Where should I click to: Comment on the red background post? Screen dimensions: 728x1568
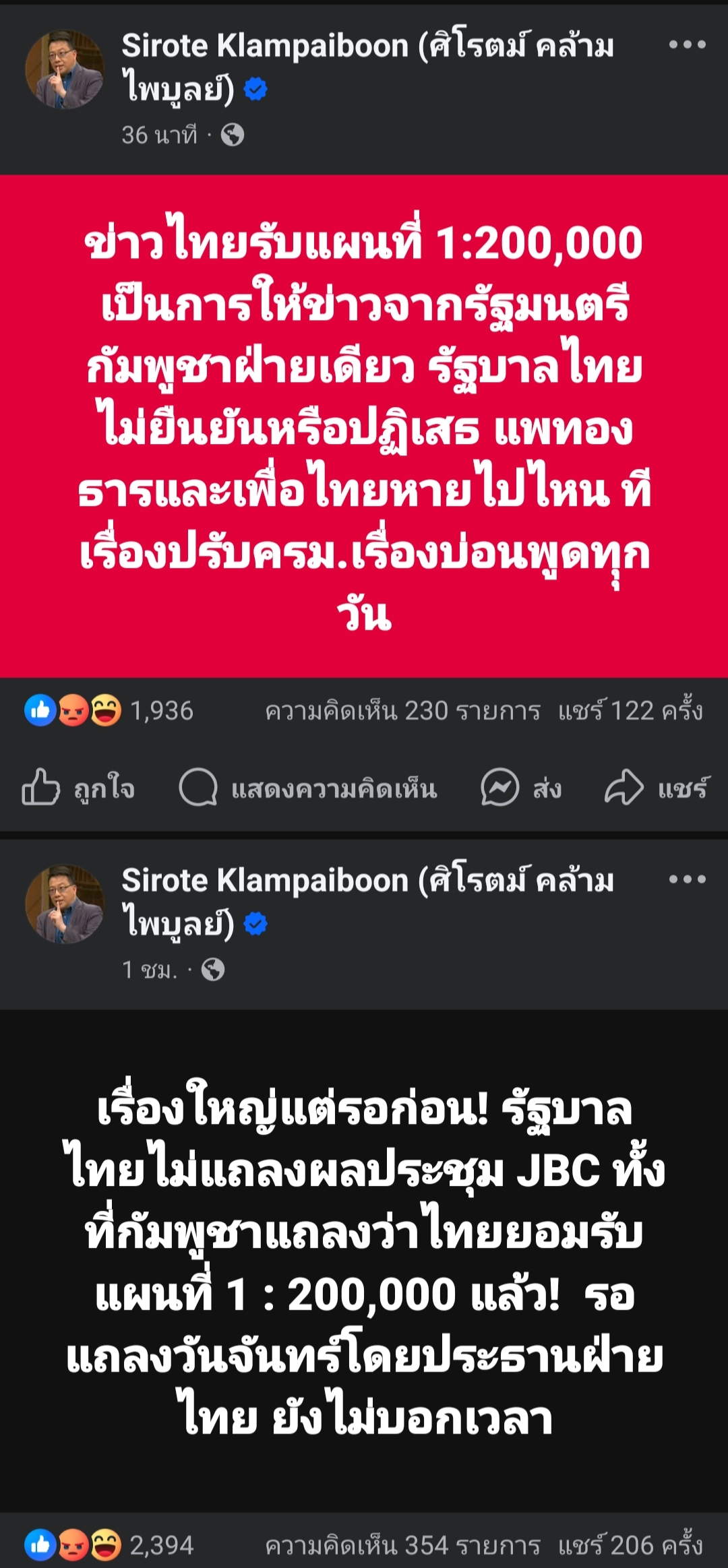tap(308, 788)
